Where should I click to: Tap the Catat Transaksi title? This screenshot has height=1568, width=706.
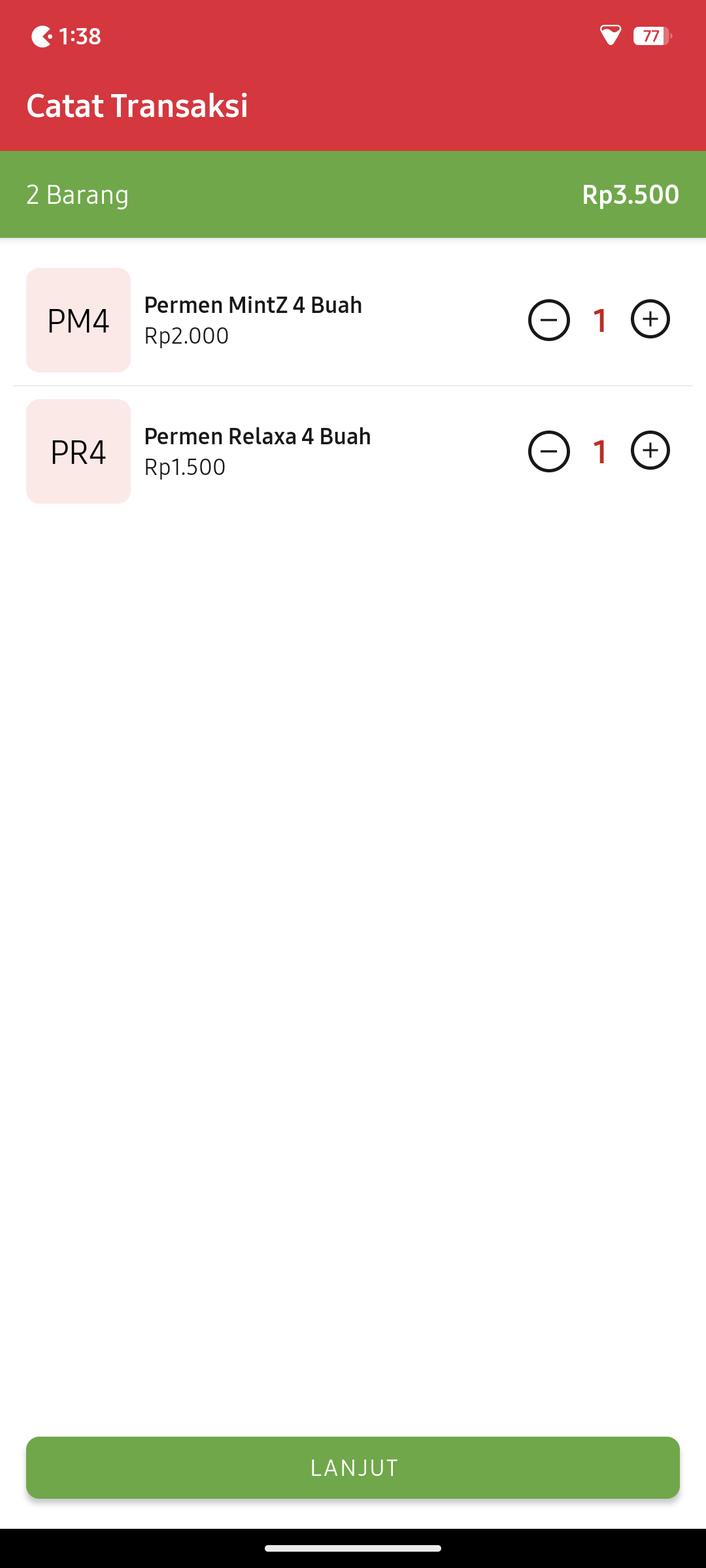[x=137, y=105]
